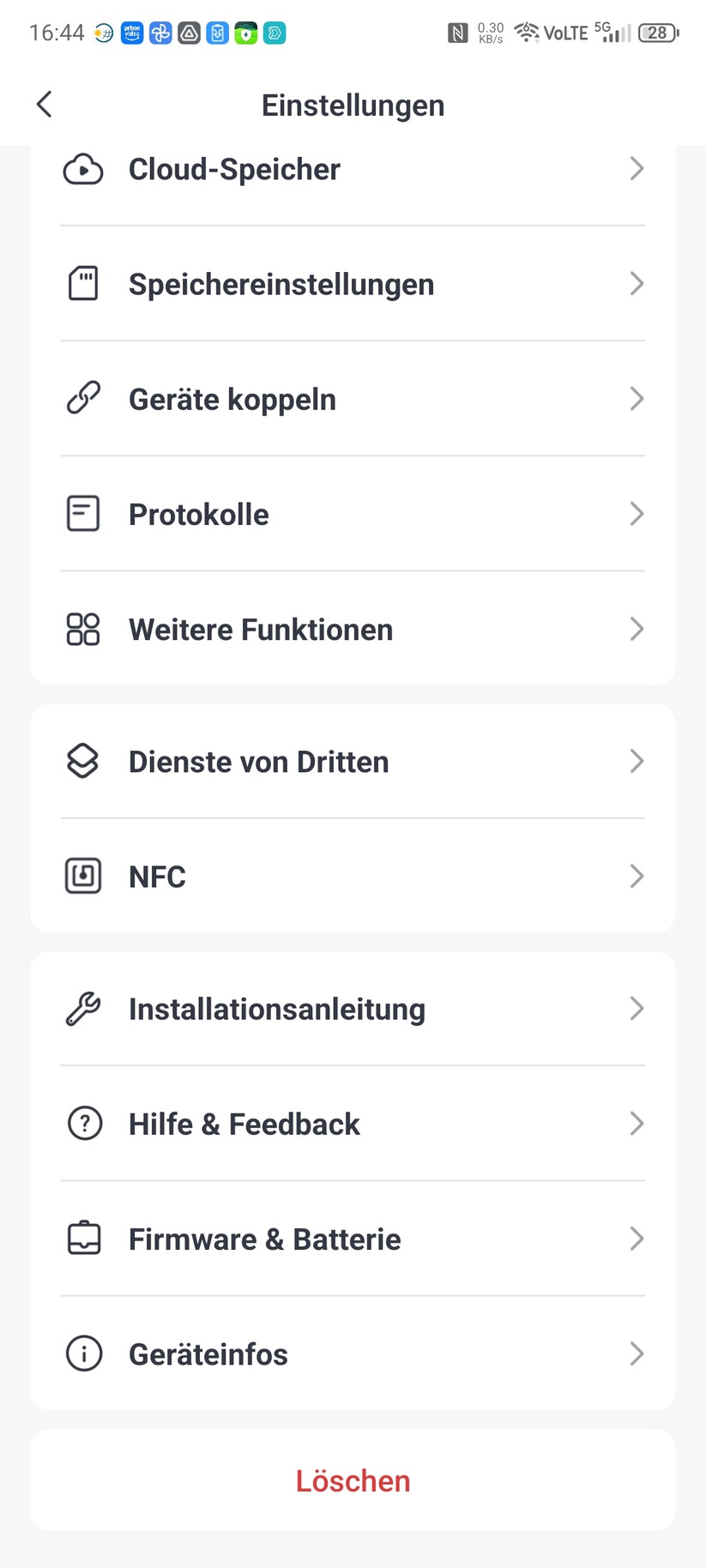Open the Cloud-Speicher cloud icon
This screenshot has height=1568, width=706.
(x=82, y=169)
